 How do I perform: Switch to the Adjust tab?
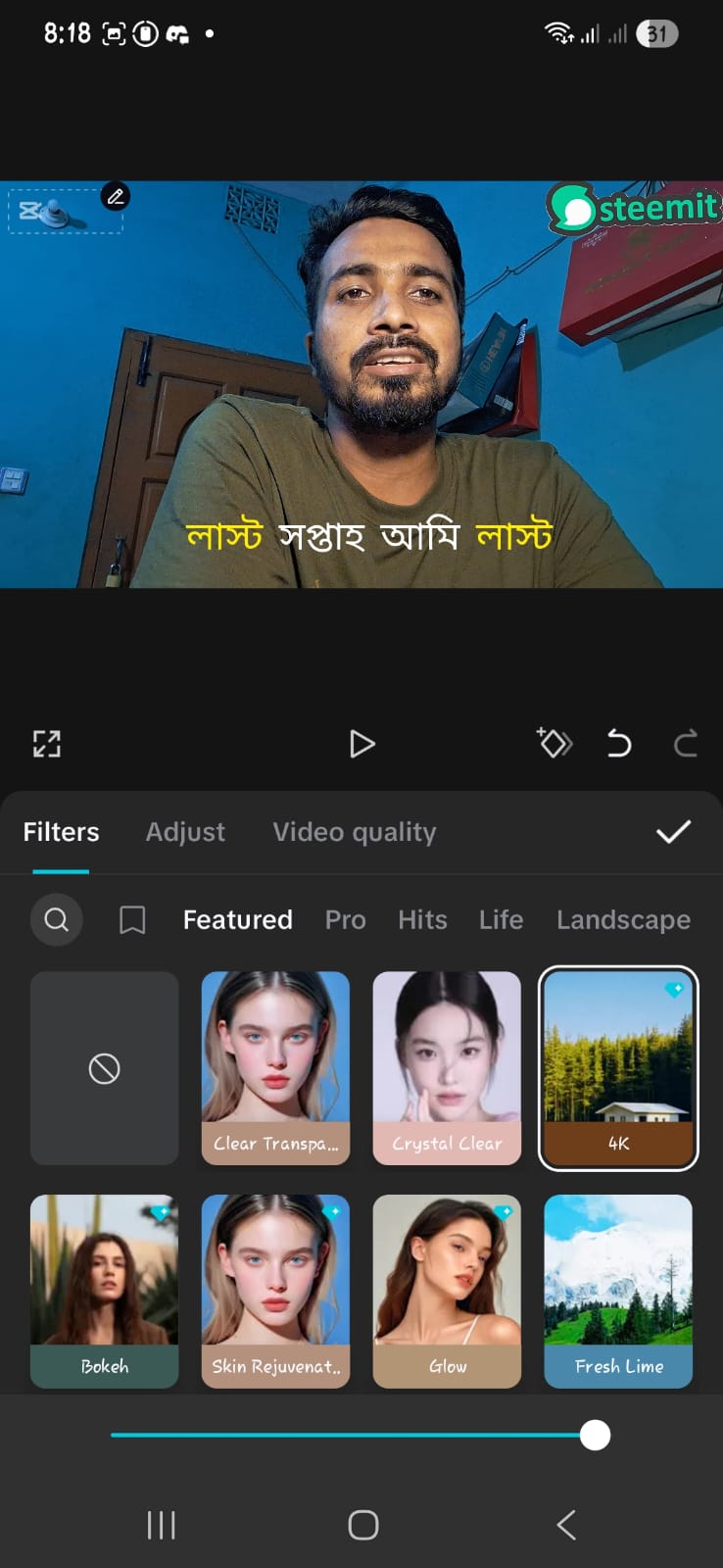coord(185,832)
